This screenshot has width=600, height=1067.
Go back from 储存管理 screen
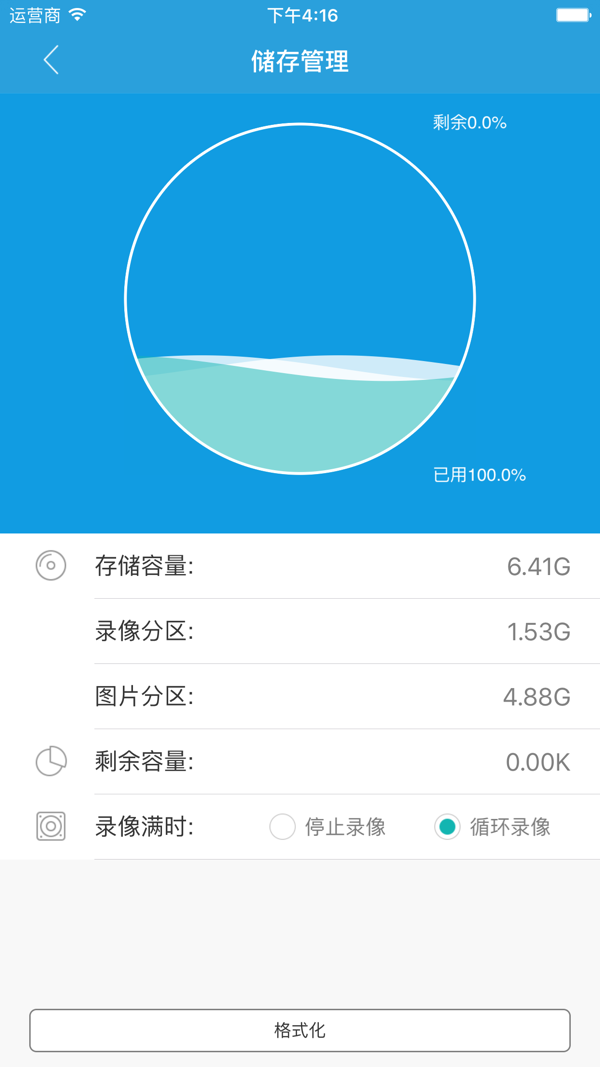click(51, 61)
